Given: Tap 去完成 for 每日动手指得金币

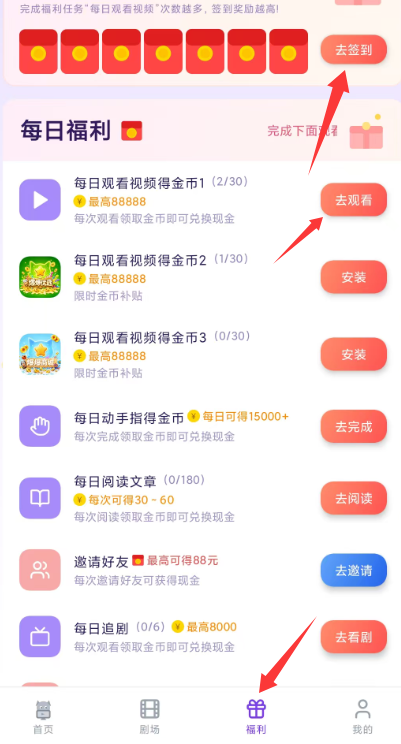Looking at the screenshot, I should (354, 427).
